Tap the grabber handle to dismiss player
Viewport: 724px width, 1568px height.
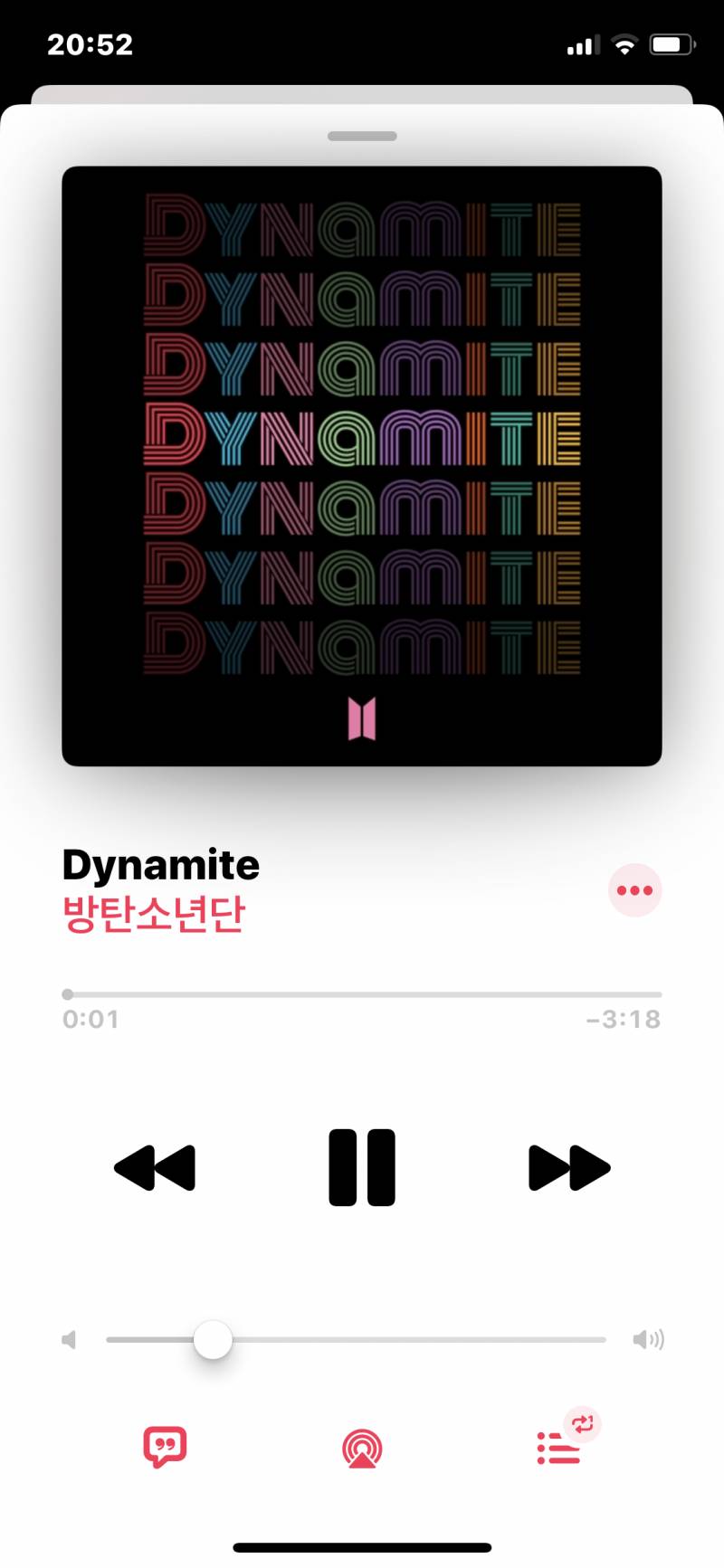[x=362, y=137]
